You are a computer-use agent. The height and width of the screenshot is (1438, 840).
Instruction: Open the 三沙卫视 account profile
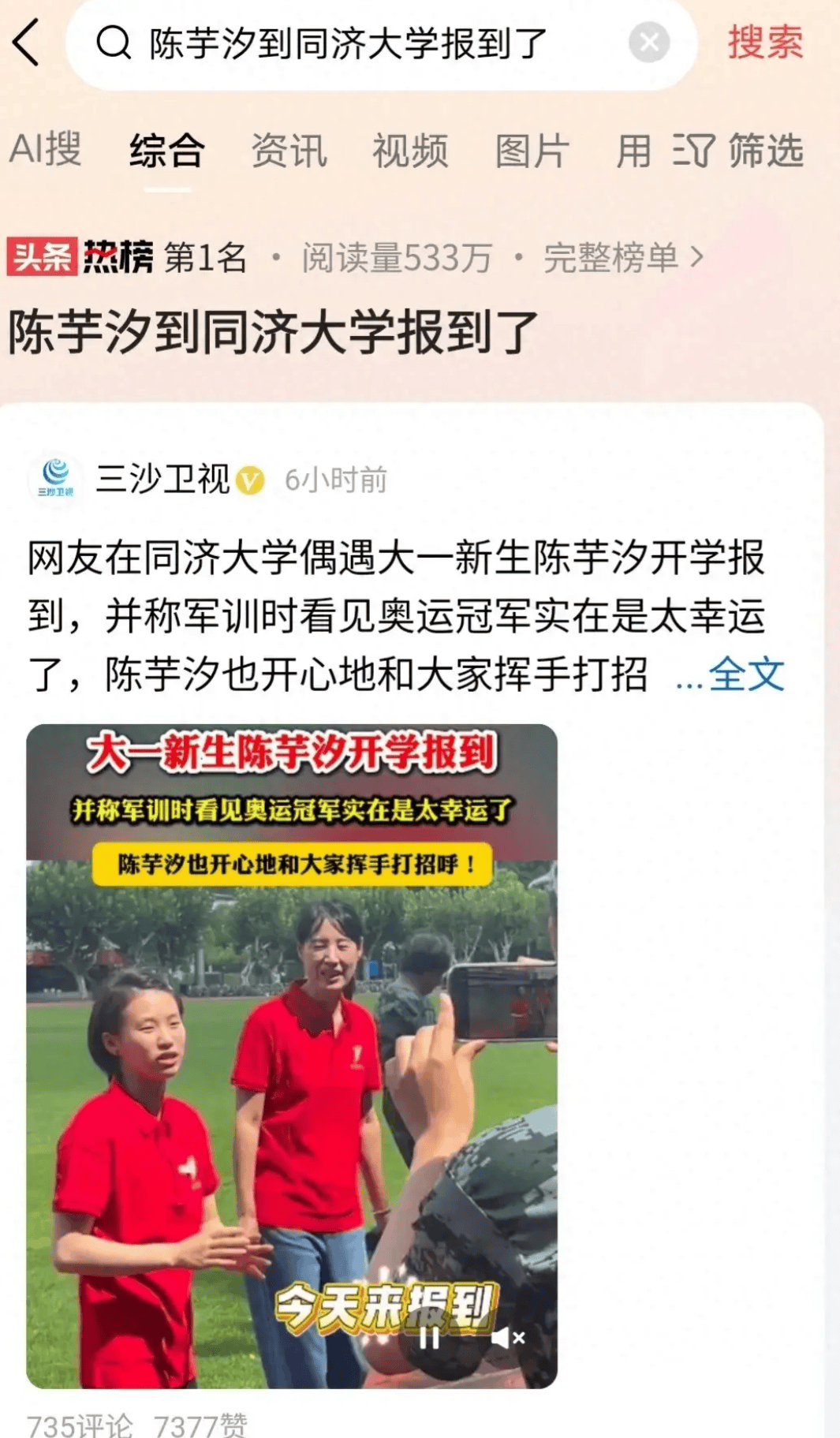pyautogui.click(x=162, y=479)
